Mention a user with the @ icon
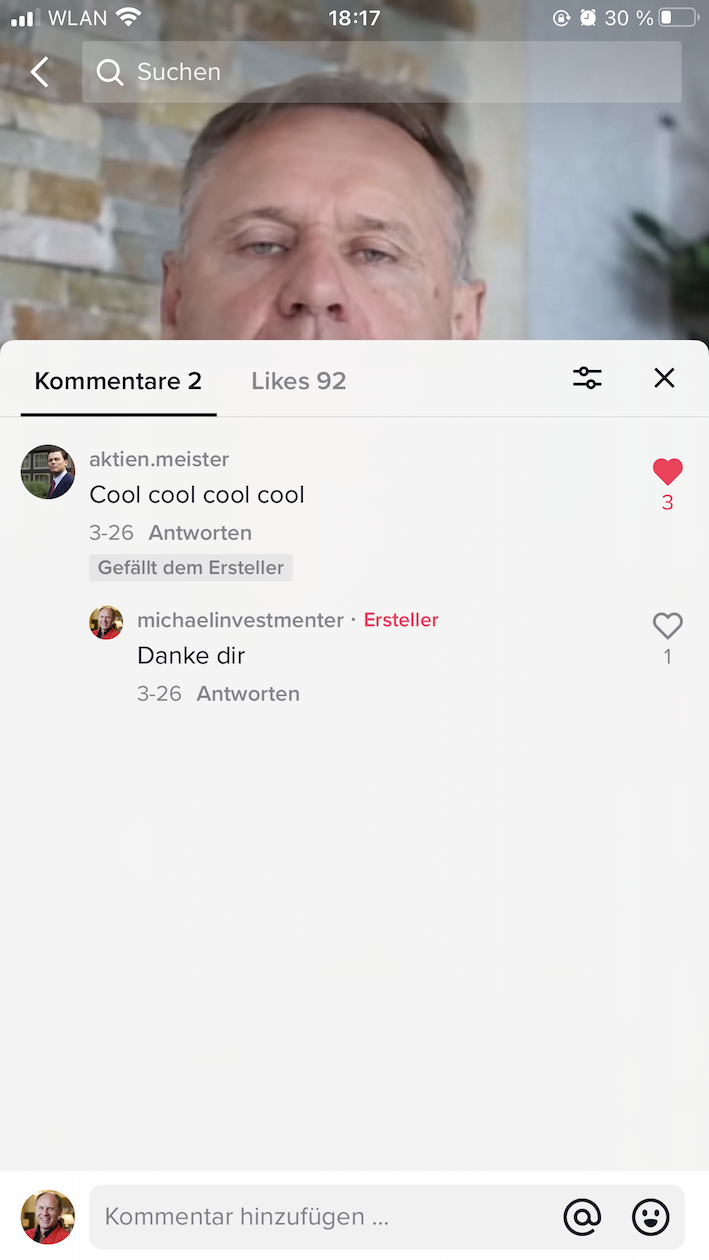Screen dimensions: 709x1260 click(x=582, y=1217)
